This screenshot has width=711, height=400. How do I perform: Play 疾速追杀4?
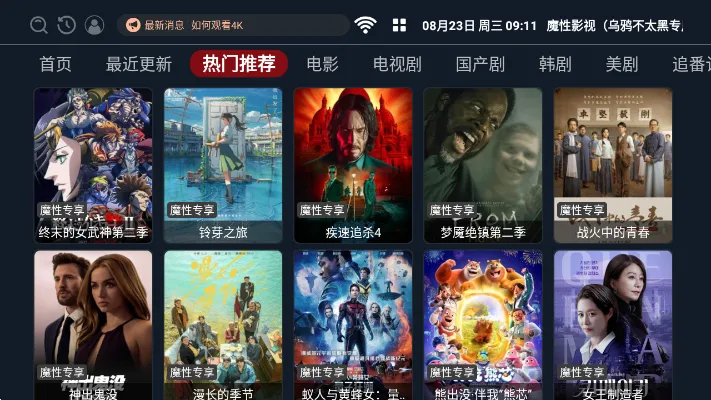tap(353, 165)
